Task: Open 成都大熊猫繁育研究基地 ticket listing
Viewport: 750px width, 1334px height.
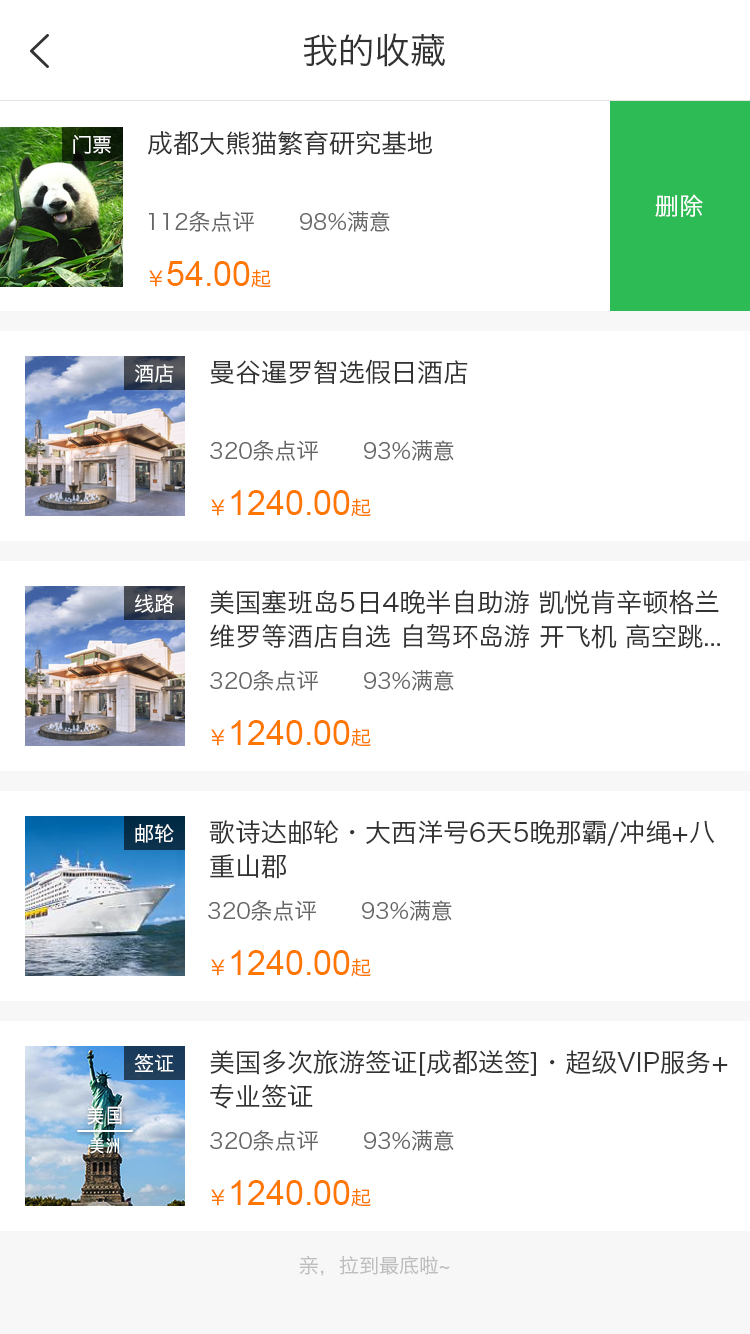Action: [x=290, y=144]
